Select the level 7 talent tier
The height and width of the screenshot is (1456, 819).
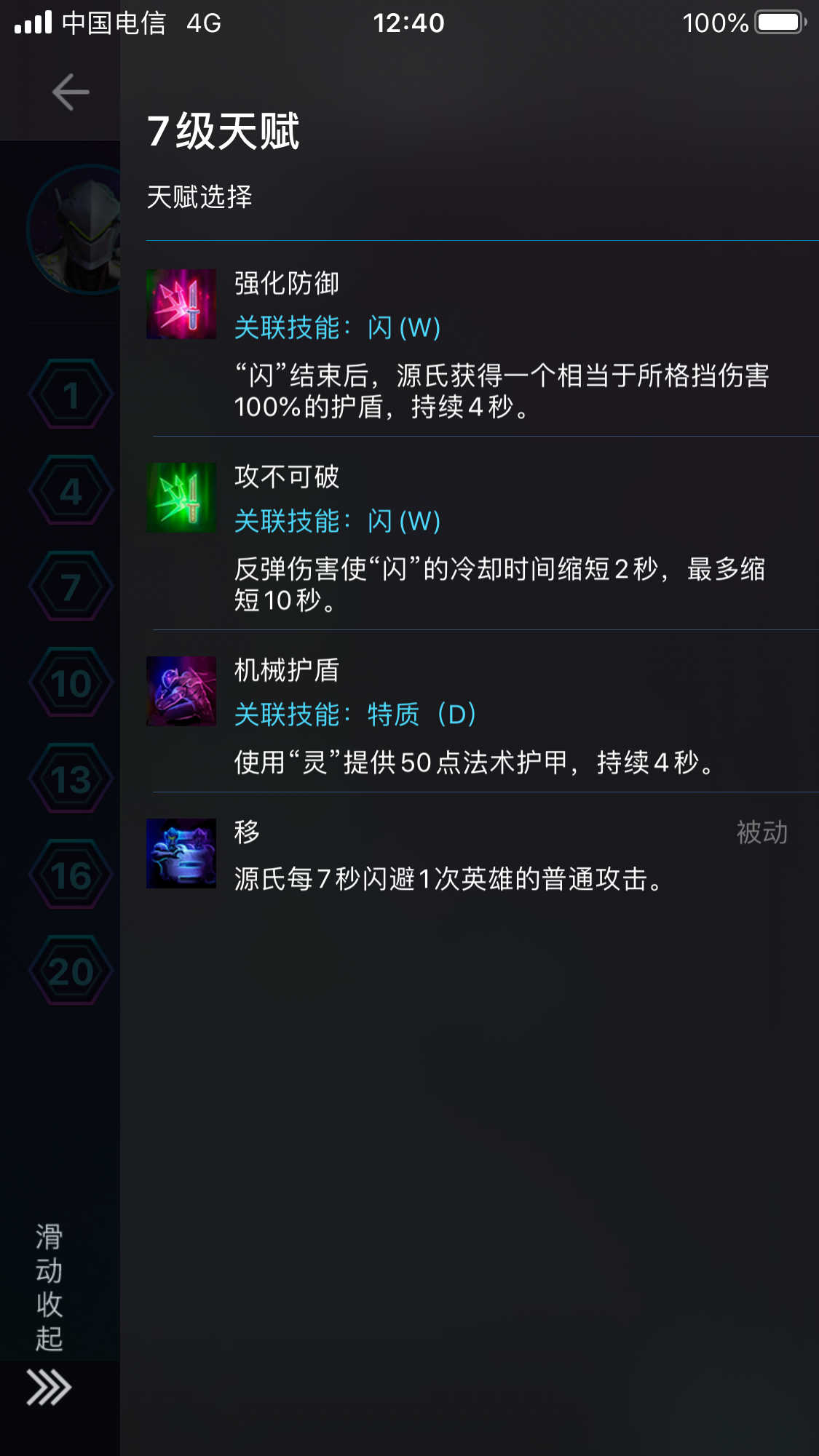pos(71,586)
